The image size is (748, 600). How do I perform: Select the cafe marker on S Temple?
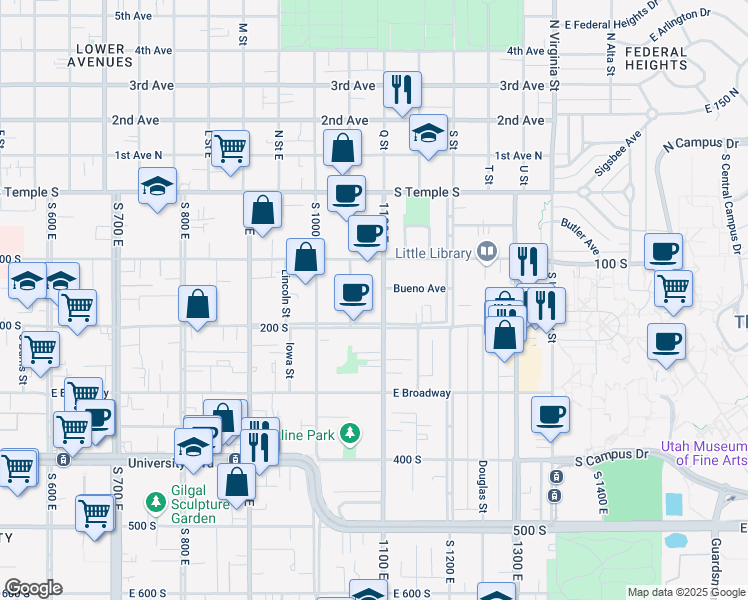pyautogui.click(x=346, y=194)
